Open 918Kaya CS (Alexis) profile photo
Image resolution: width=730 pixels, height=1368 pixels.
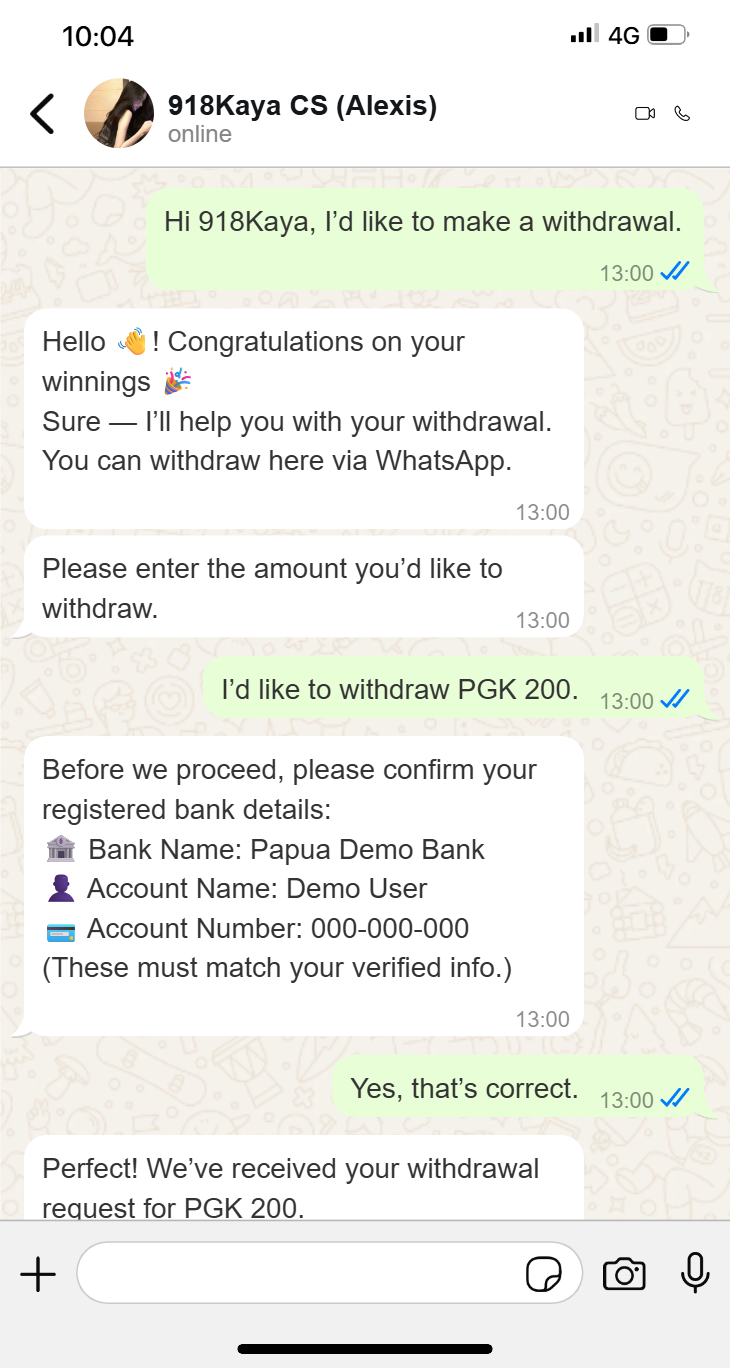click(x=119, y=114)
